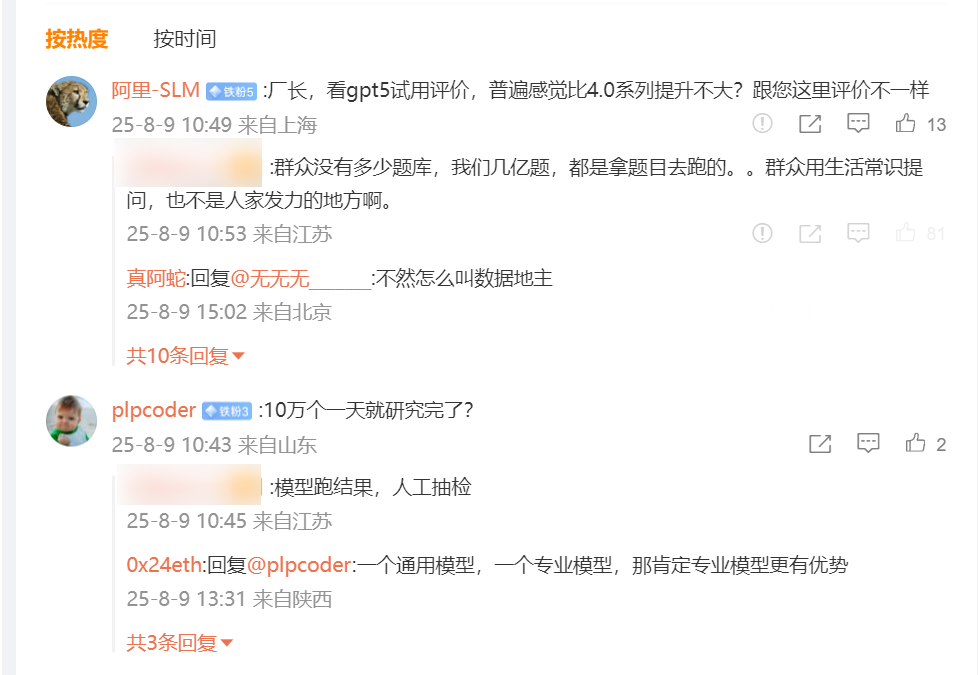Share plpcoder's comment
Screen dimensions: 978x675
coord(820,444)
